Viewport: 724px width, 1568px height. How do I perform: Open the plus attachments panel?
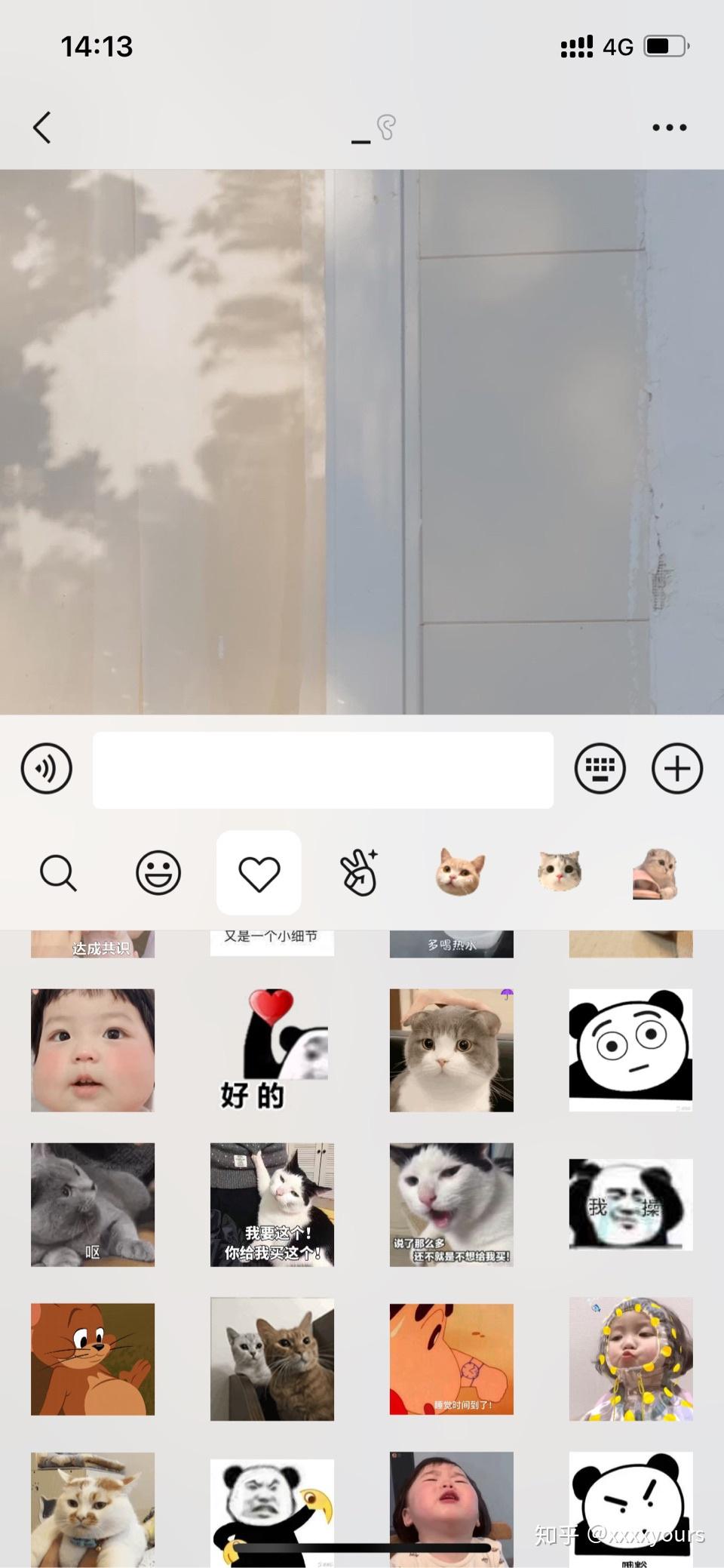pos(676,769)
